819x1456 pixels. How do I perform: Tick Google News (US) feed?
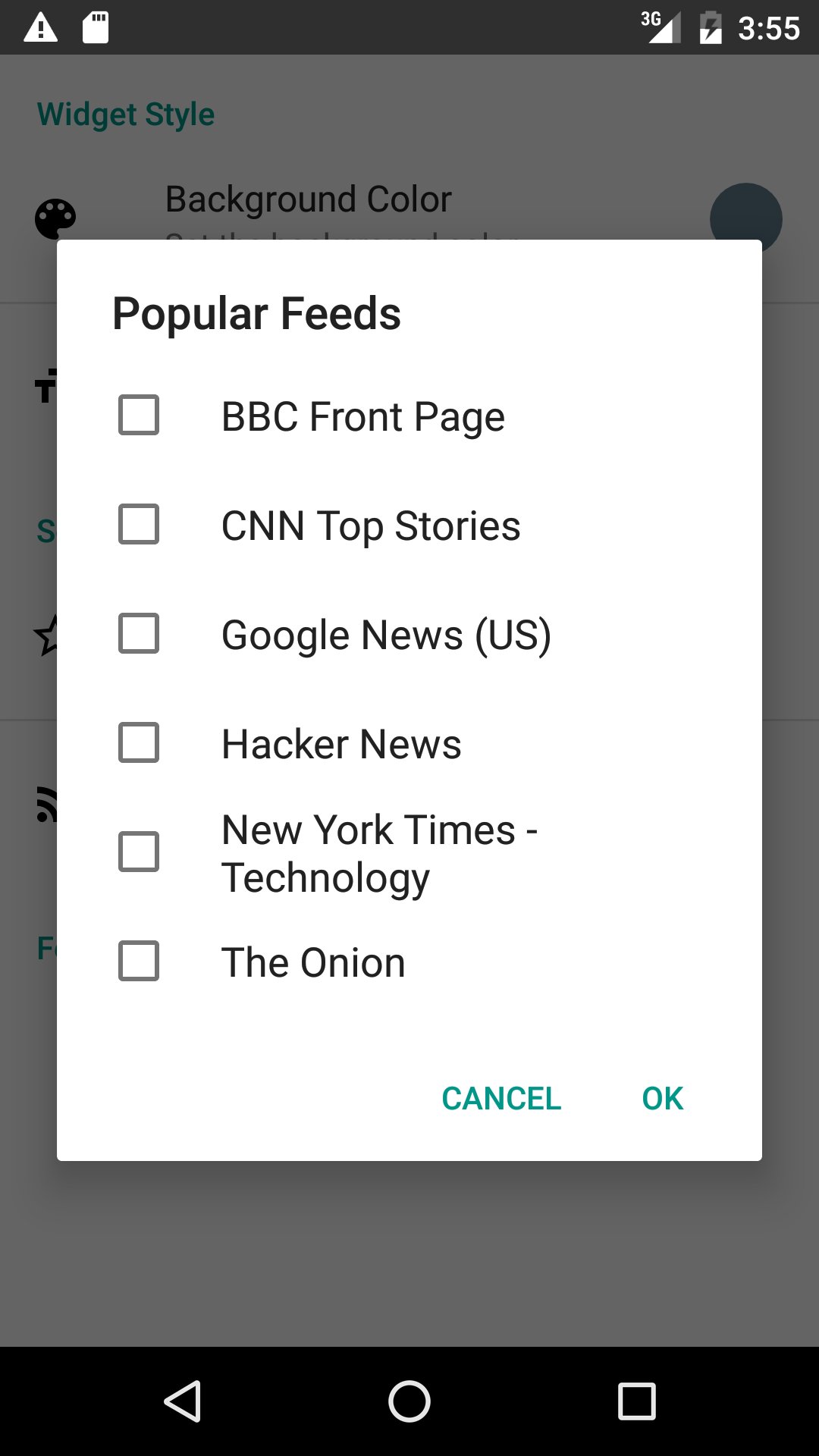[x=139, y=634]
